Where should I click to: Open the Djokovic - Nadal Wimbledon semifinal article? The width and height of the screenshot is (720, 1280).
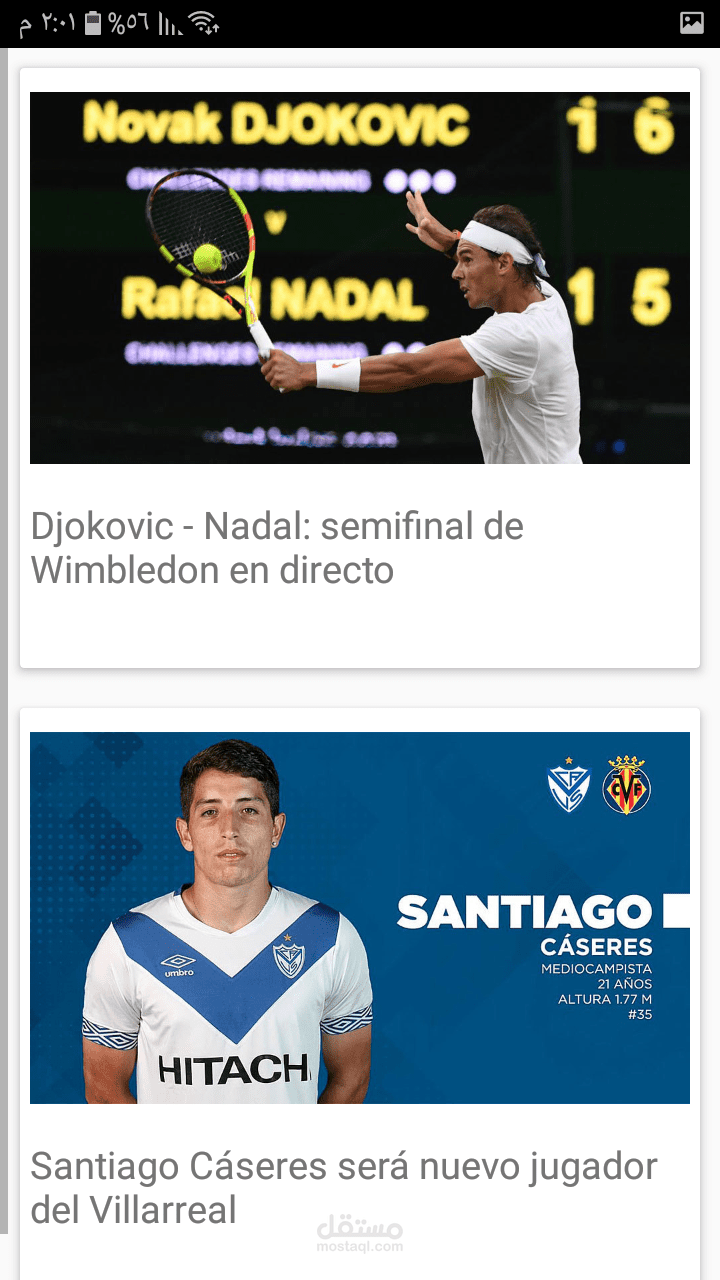click(277, 548)
